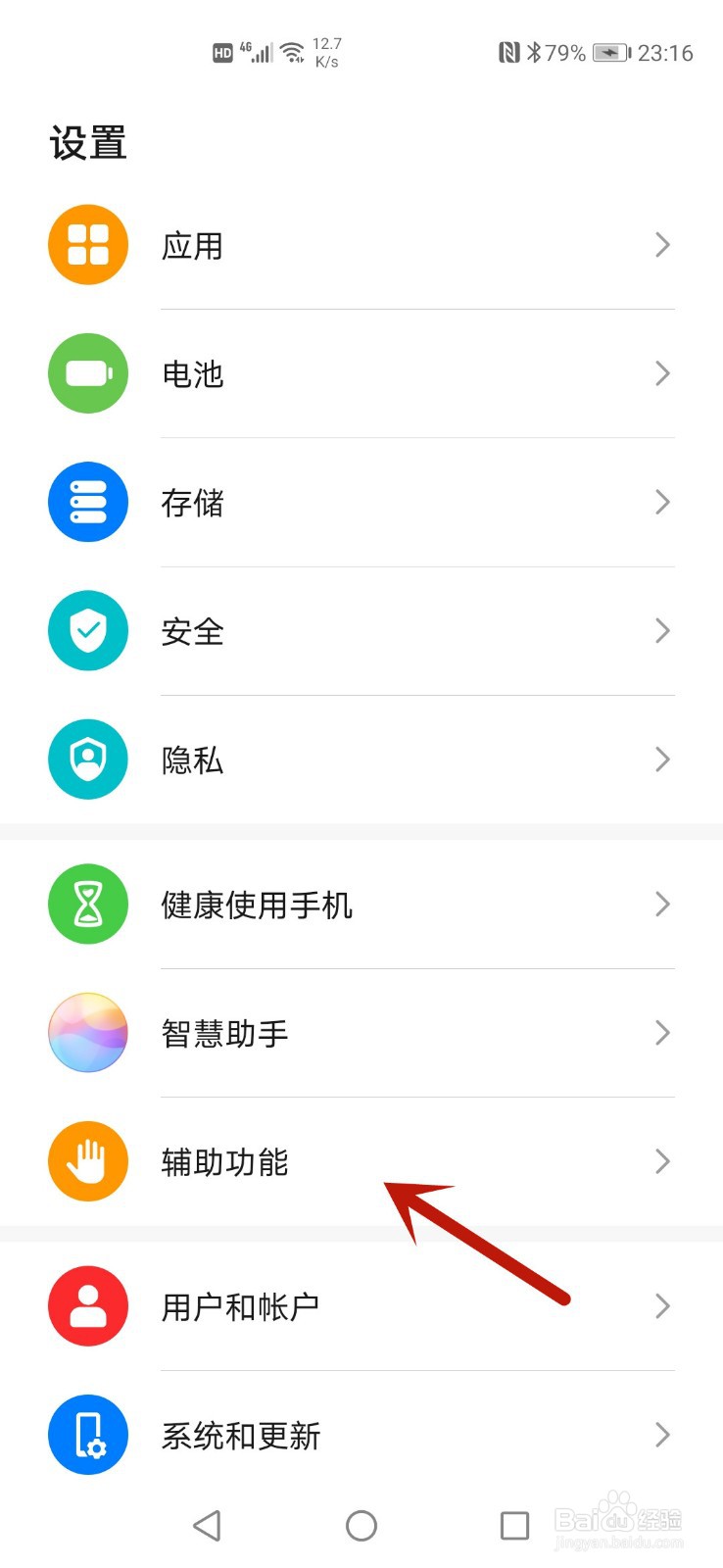Open 隐私 privacy settings
Image resolution: width=723 pixels, height=1568 pixels.
[361, 759]
